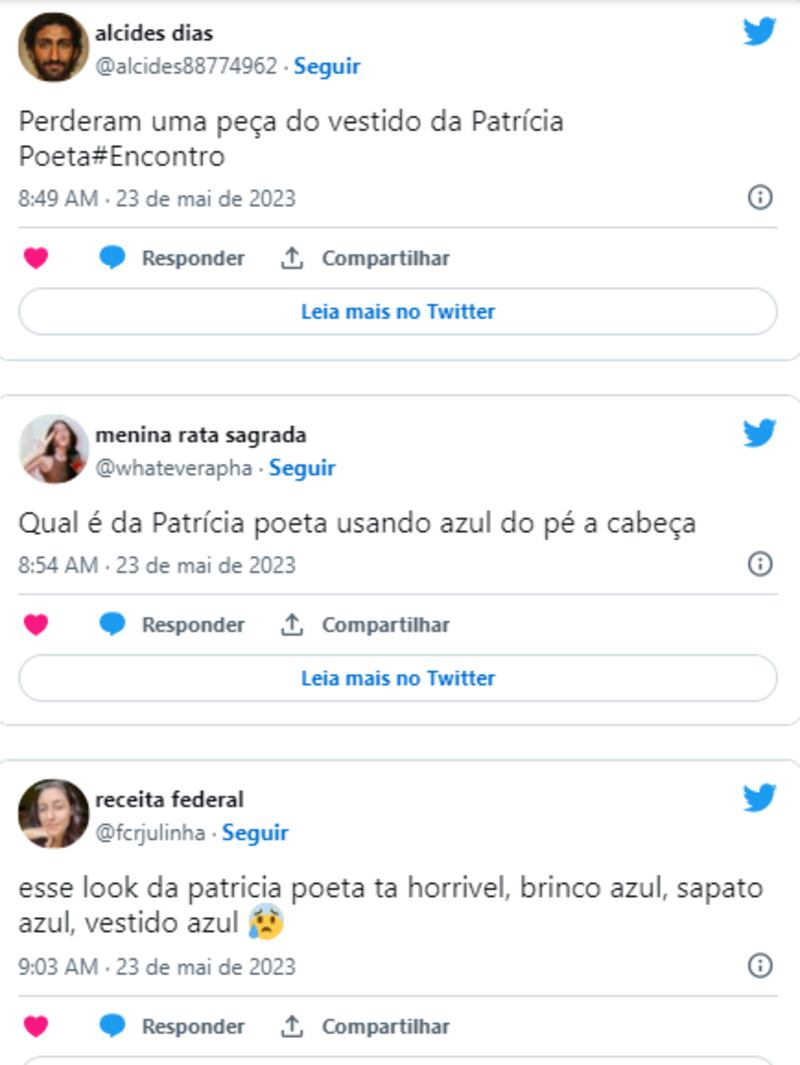Like alcides dias's tweet with the heart icon
800x1065 pixels.
[x=33, y=257]
